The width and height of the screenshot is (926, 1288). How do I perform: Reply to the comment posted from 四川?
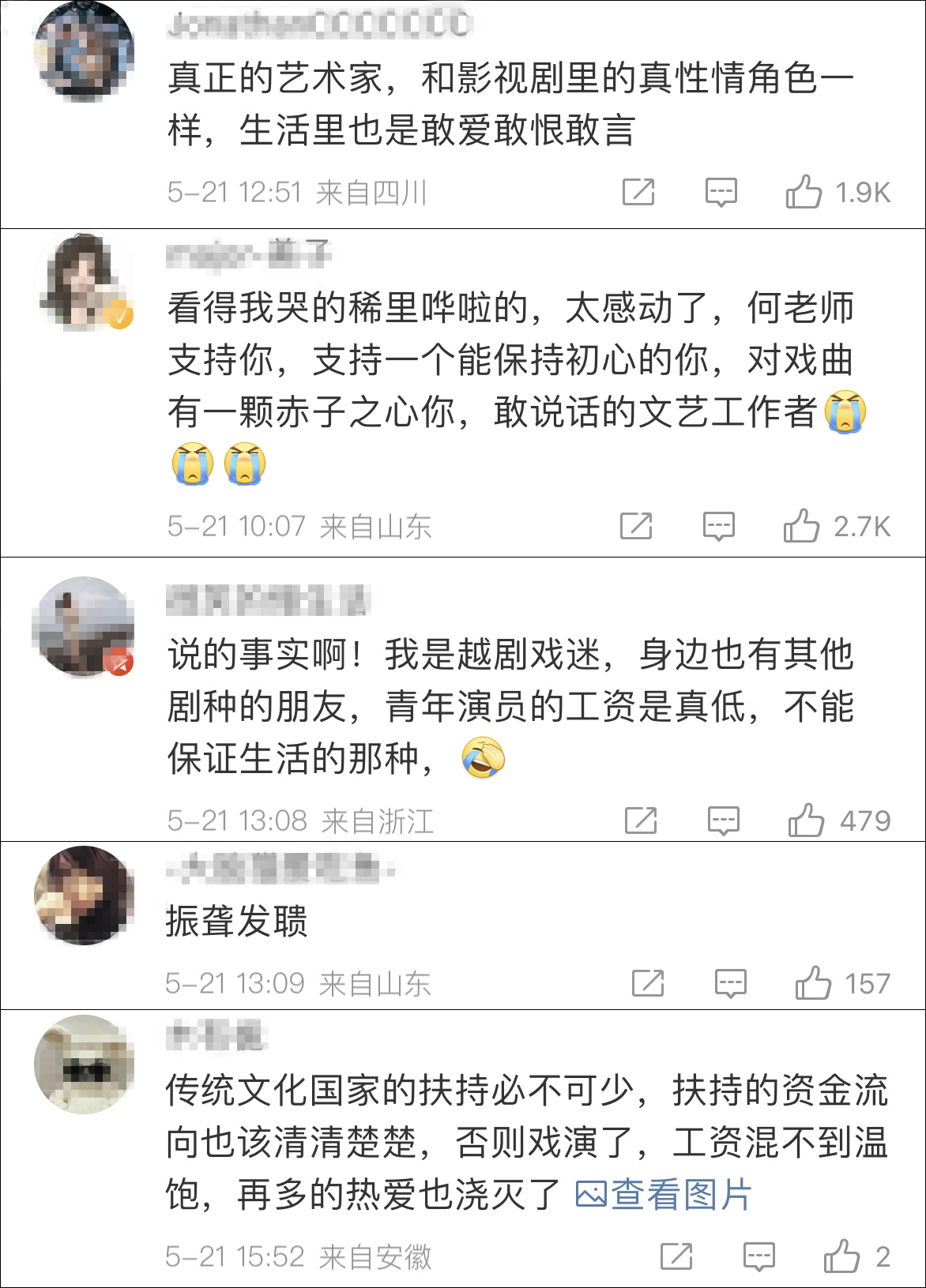click(721, 192)
